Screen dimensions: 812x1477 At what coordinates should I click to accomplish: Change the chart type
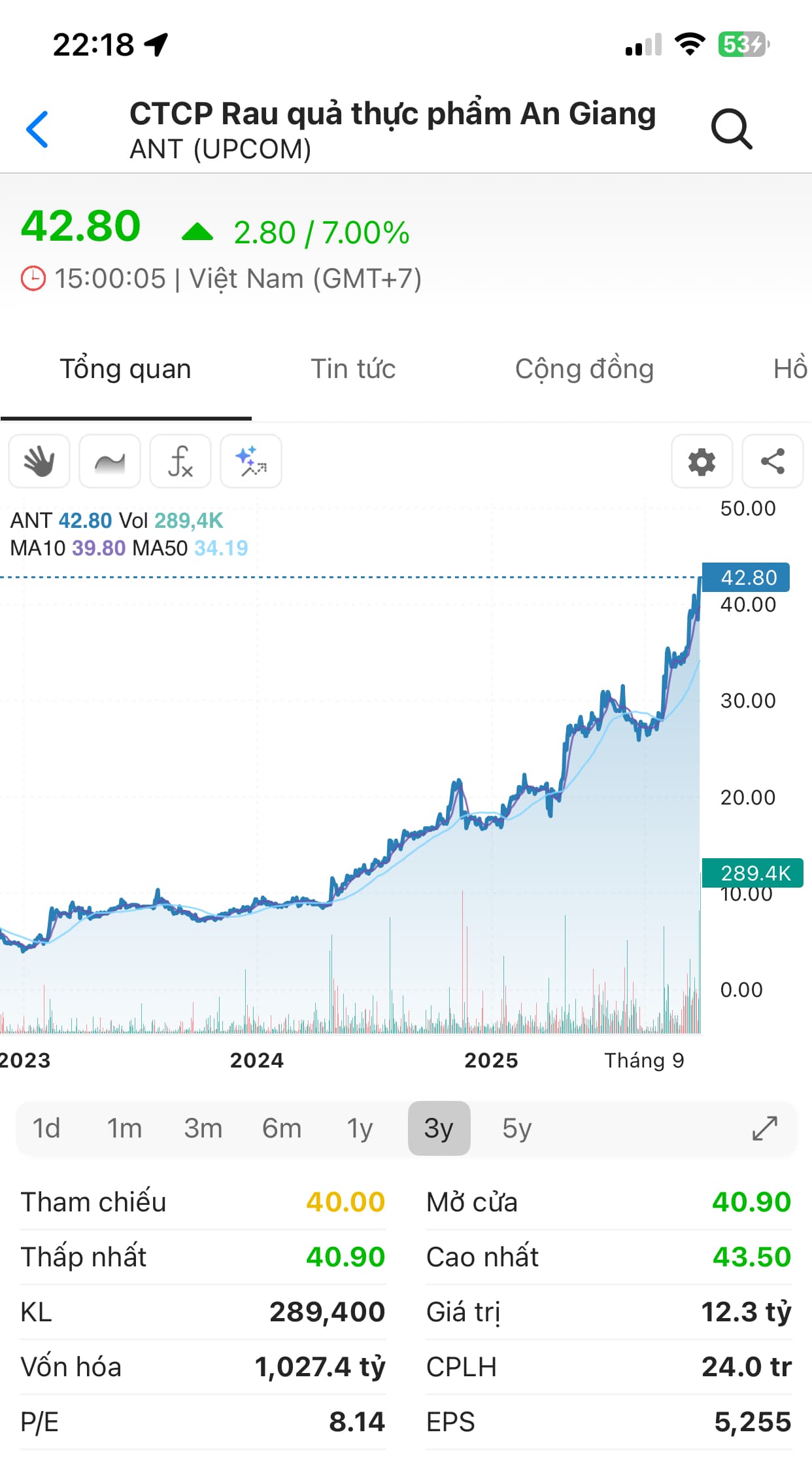pos(110,461)
